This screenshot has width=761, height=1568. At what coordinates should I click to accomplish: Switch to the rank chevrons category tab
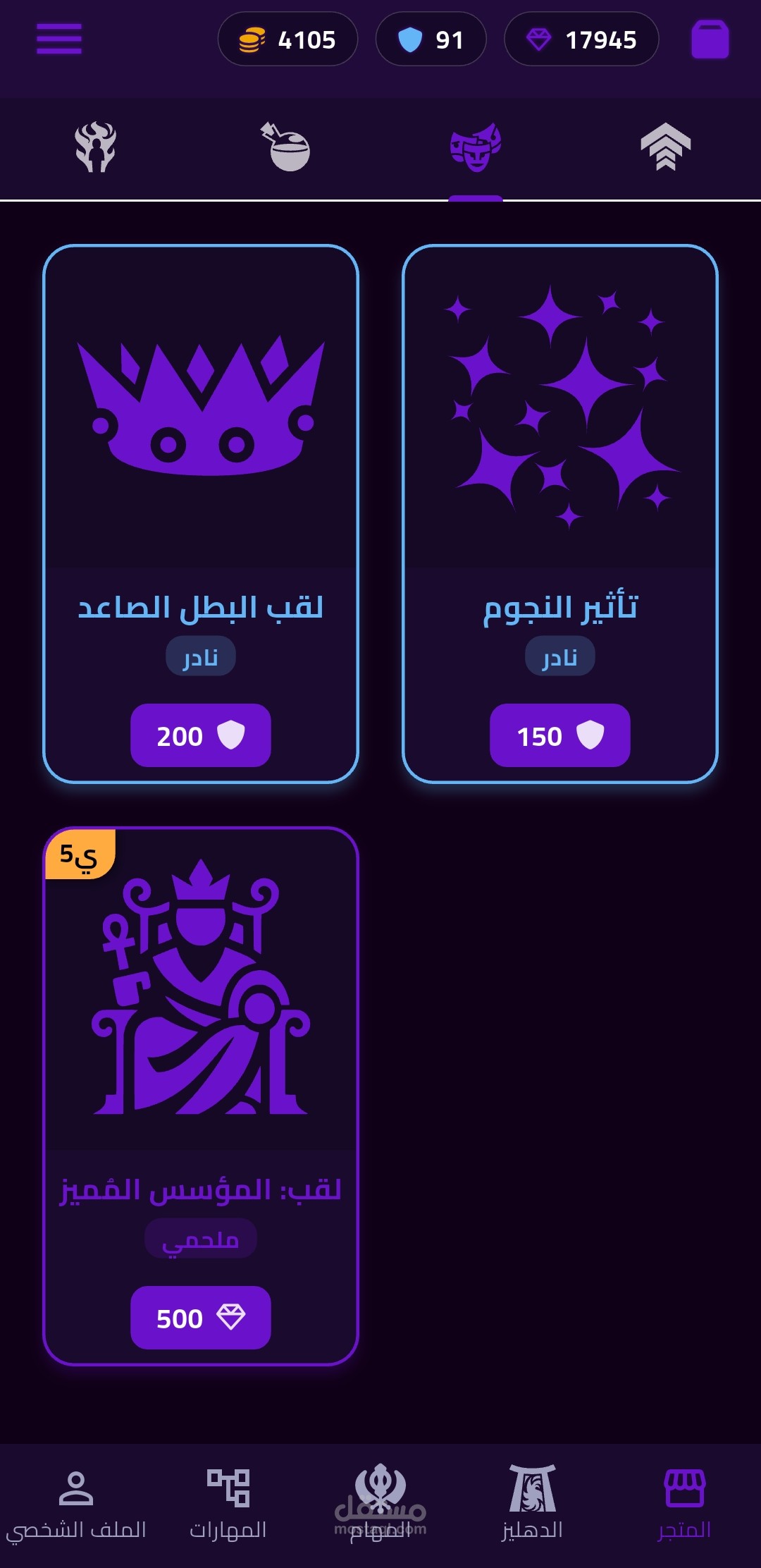pyautogui.click(x=665, y=147)
